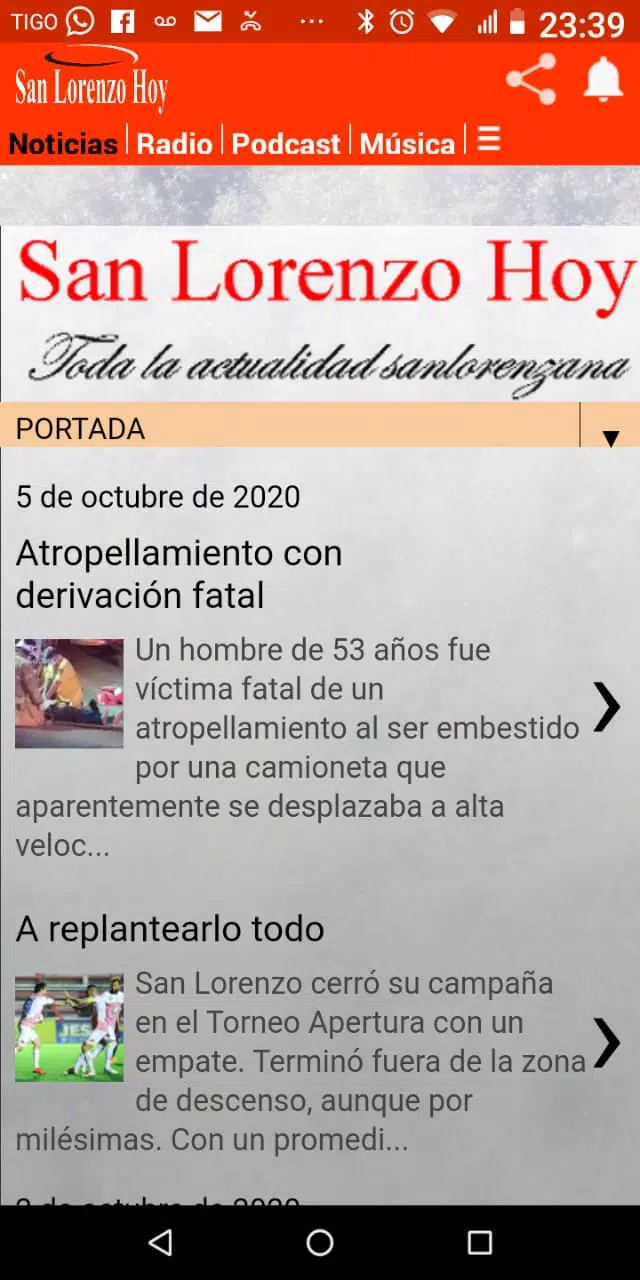Open the notifications bell
This screenshot has width=640, height=1280.
pos(603,79)
